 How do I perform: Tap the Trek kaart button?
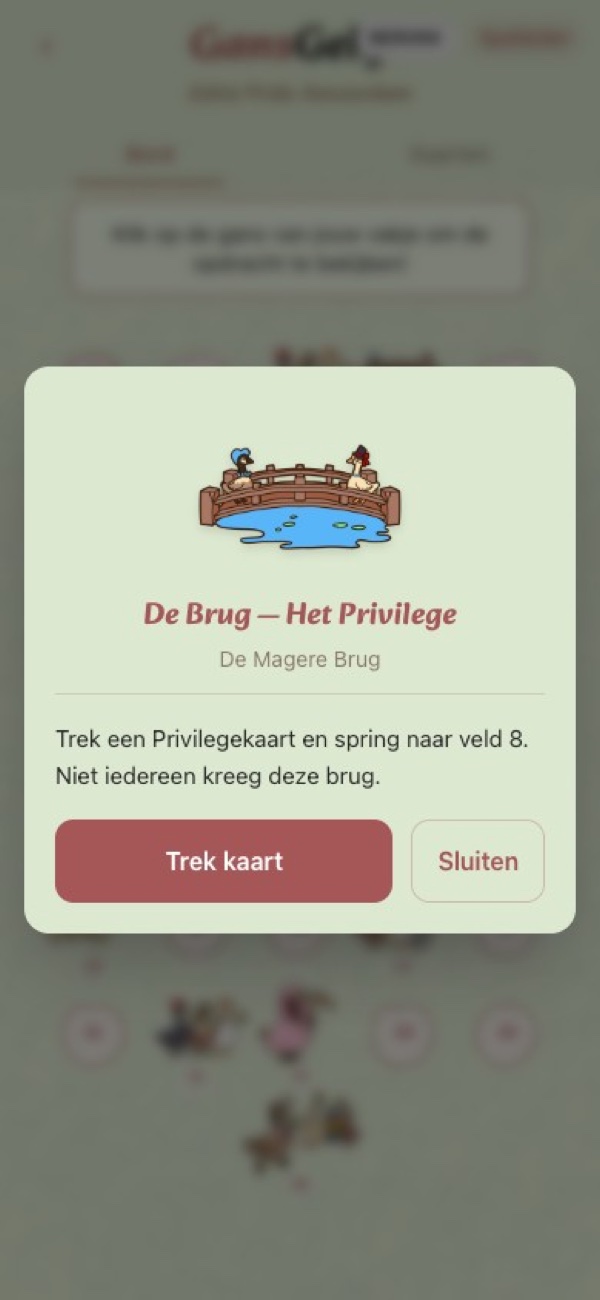point(223,861)
